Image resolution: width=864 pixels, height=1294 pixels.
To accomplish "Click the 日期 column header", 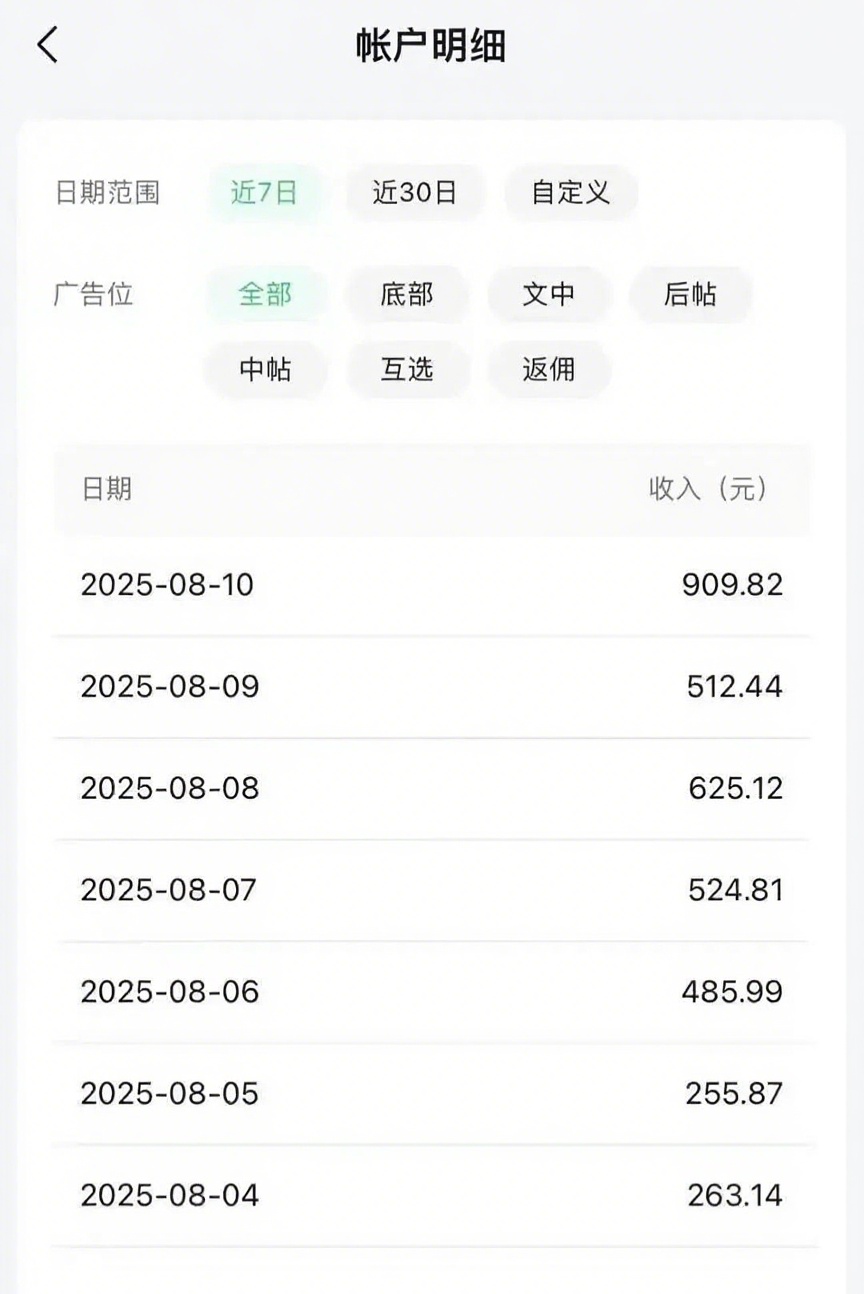I will click(108, 490).
